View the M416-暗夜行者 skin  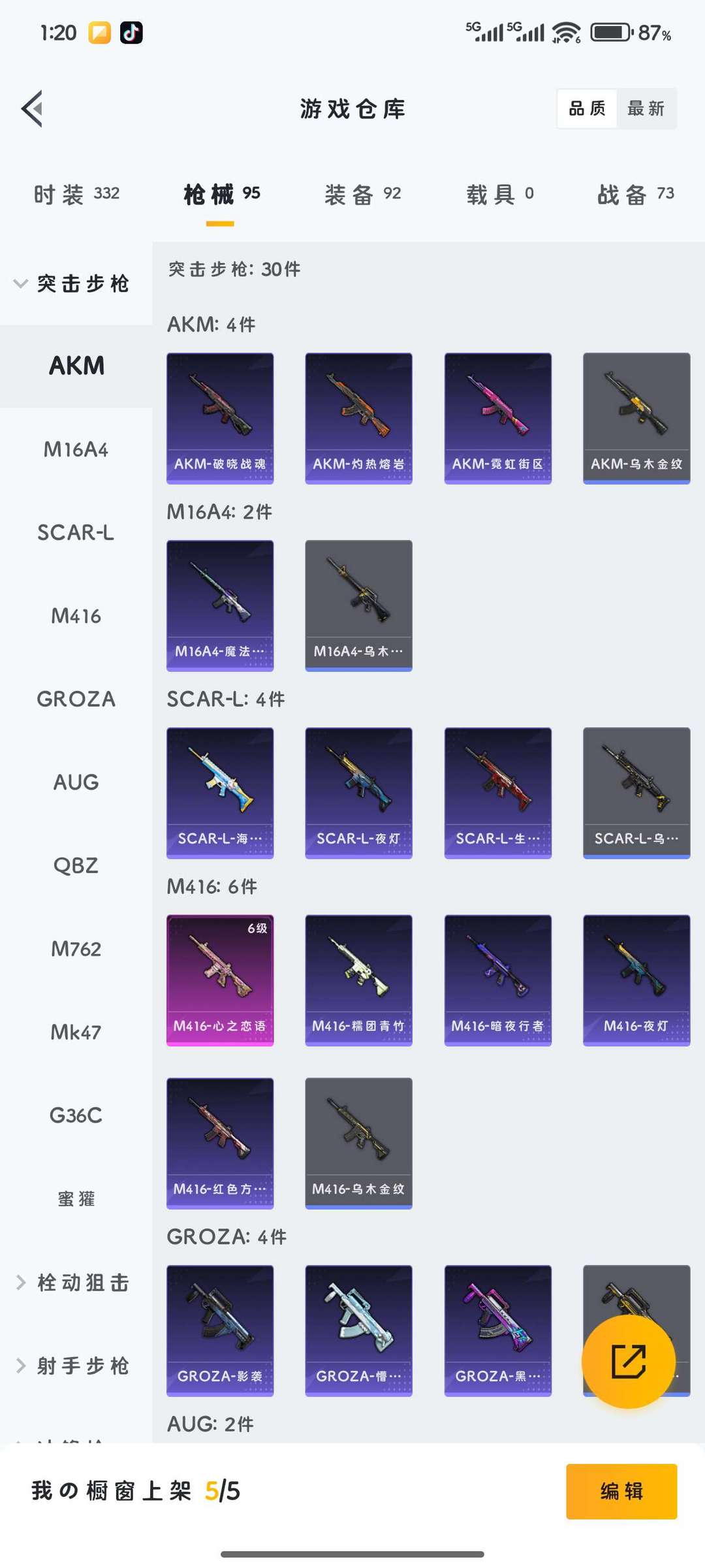click(498, 980)
